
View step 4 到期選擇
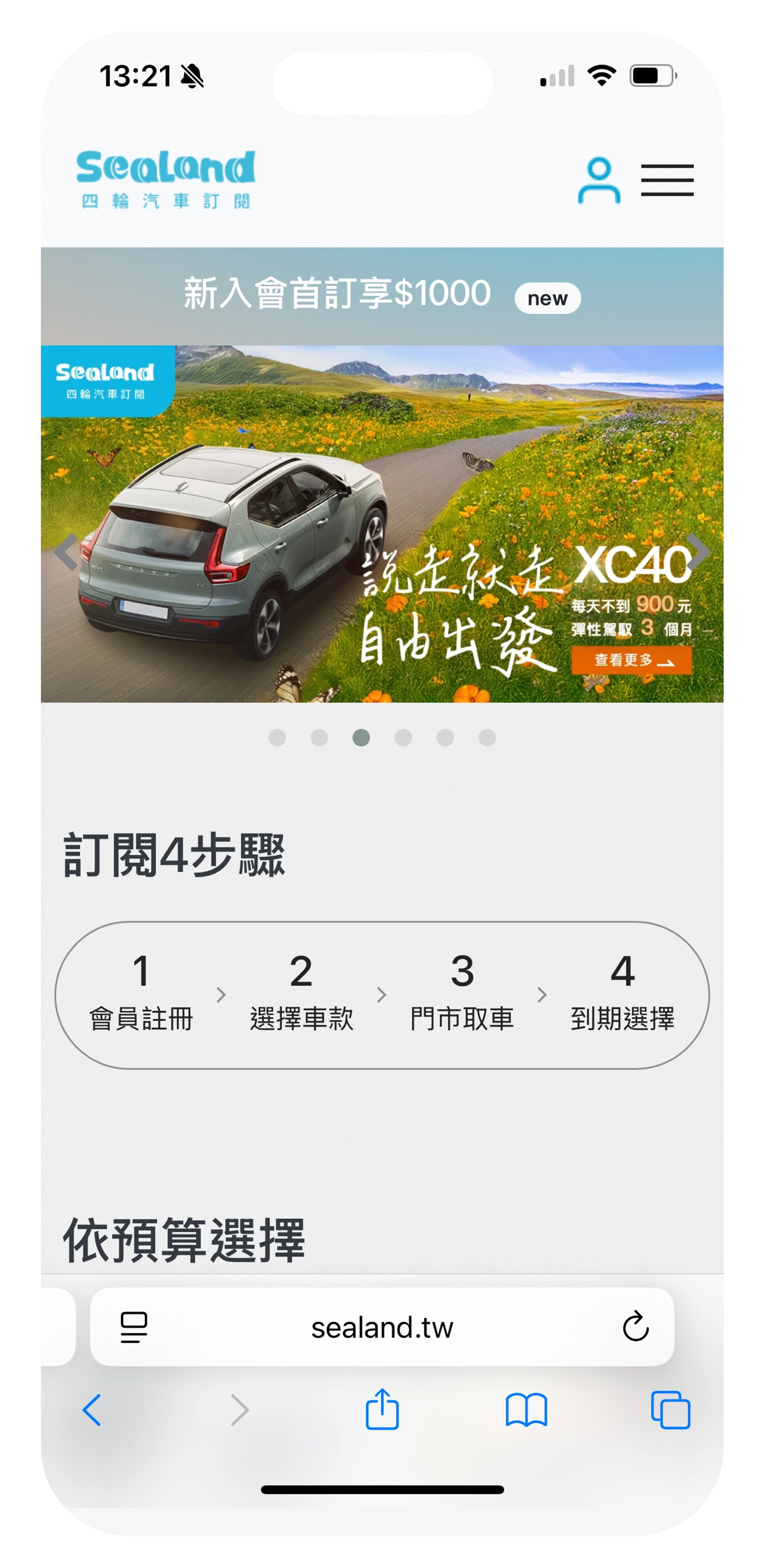tap(622, 994)
